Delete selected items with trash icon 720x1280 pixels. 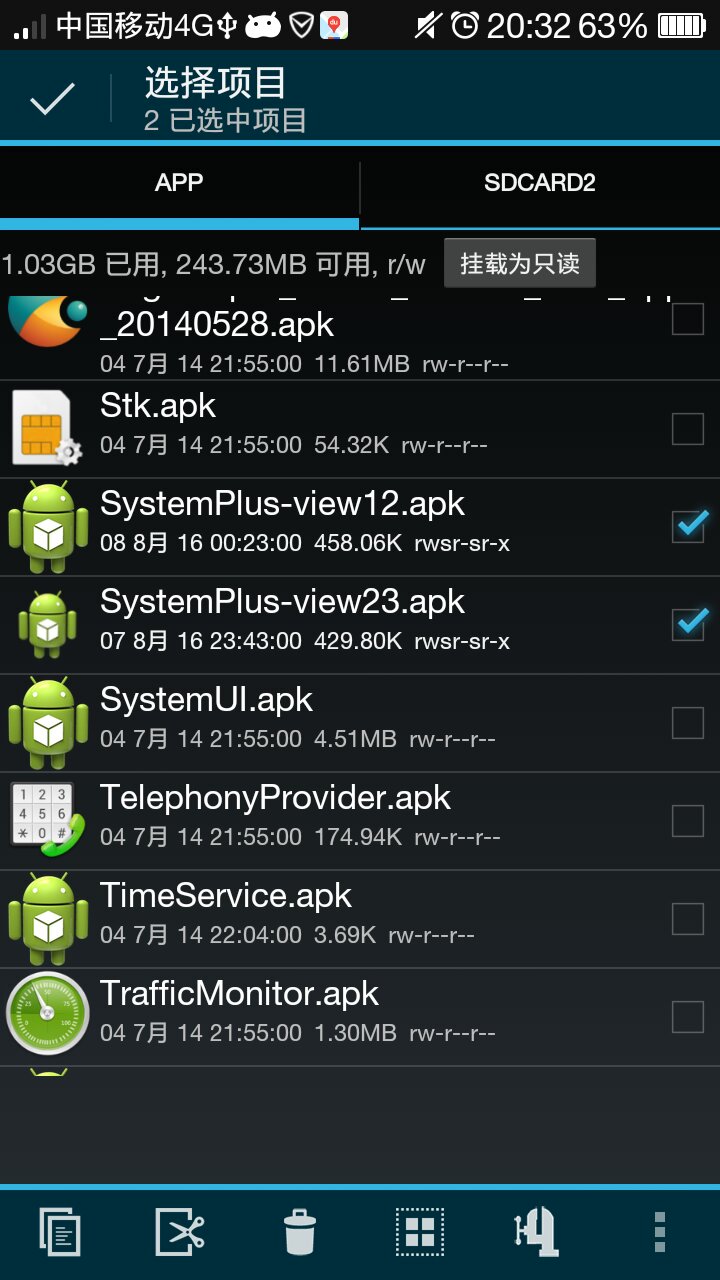click(300, 1231)
